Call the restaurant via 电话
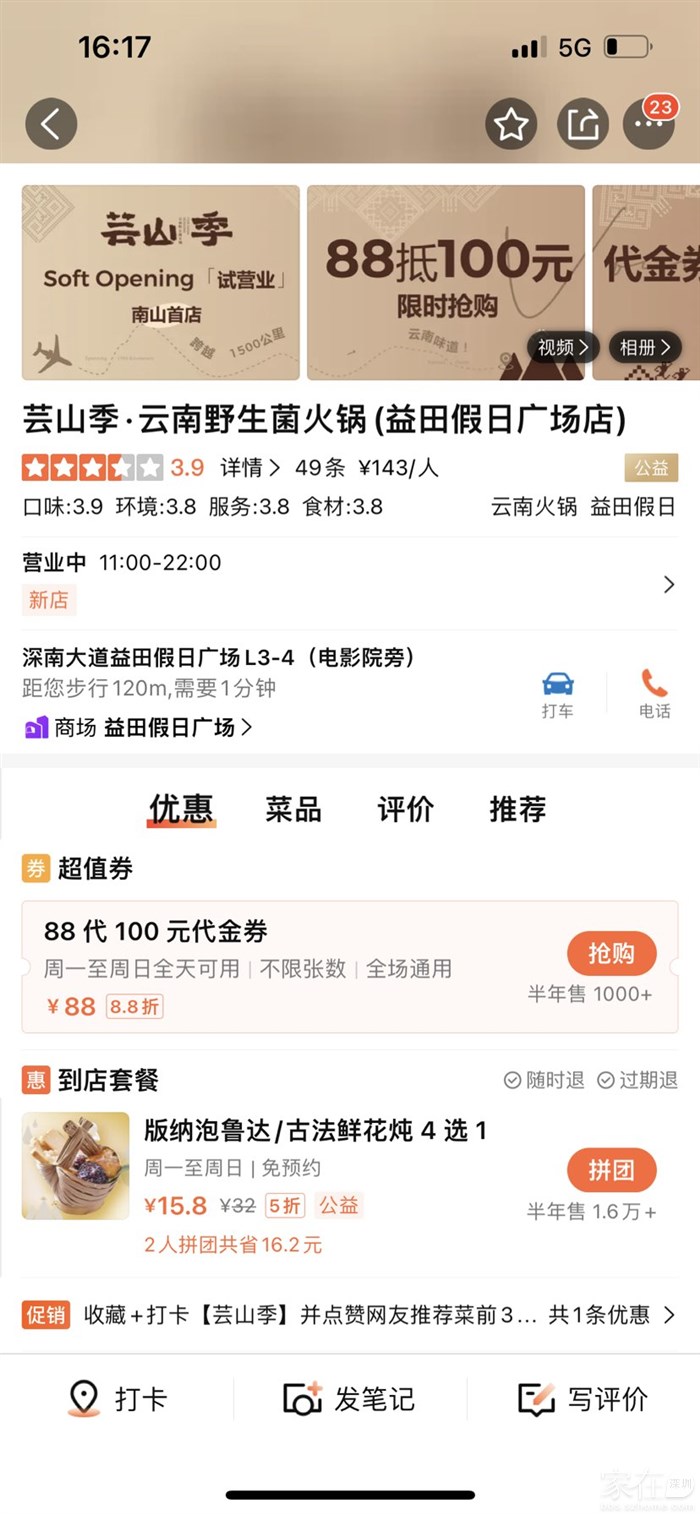This screenshot has height=1514, width=700. click(x=654, y=694)
